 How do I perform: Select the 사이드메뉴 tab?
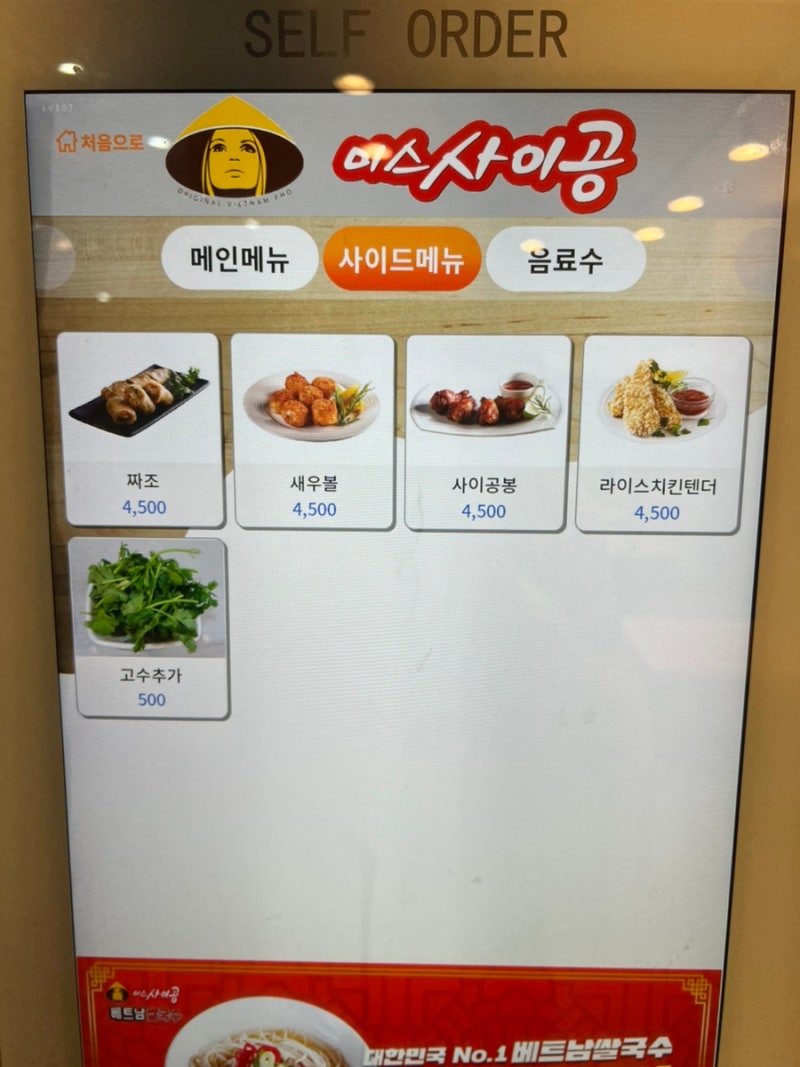tap(402, 259)
